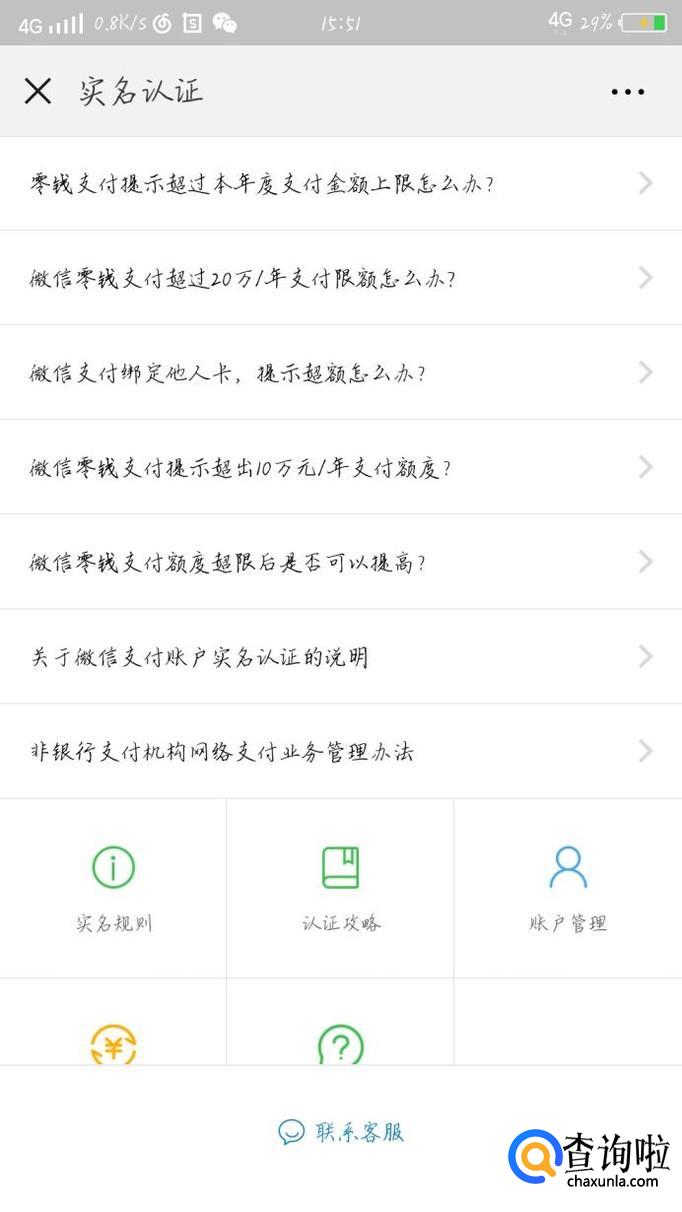Open the 实名规则 tile
This screenshot has width=682, height=1212.
tap(114, 888)
